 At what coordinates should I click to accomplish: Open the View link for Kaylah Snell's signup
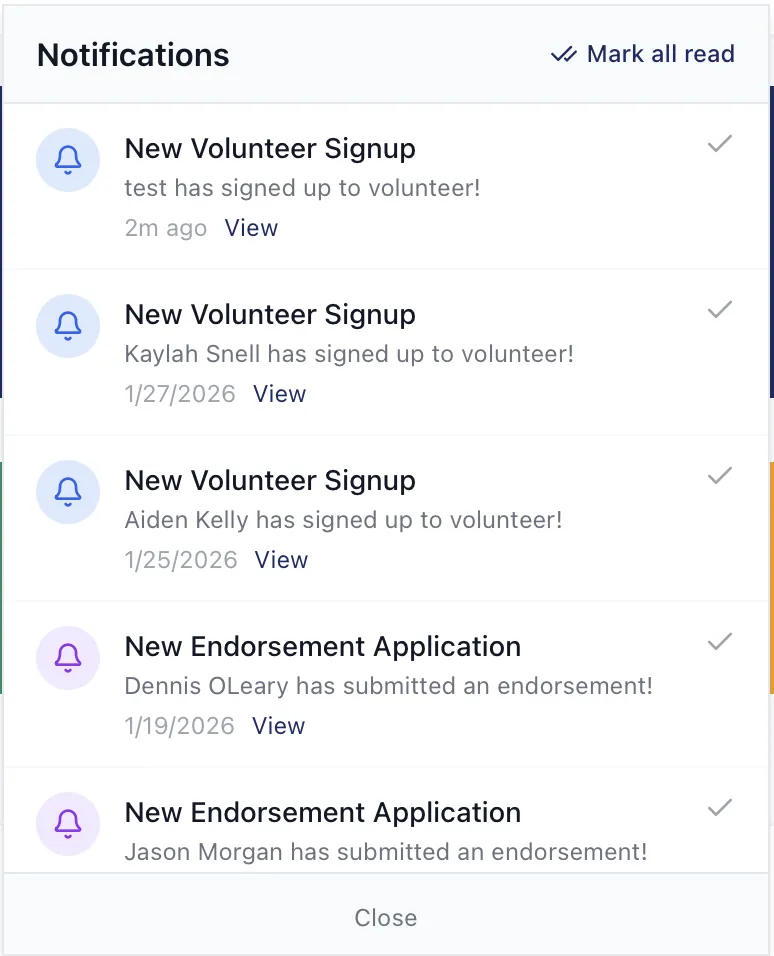(x=279, y=394)
